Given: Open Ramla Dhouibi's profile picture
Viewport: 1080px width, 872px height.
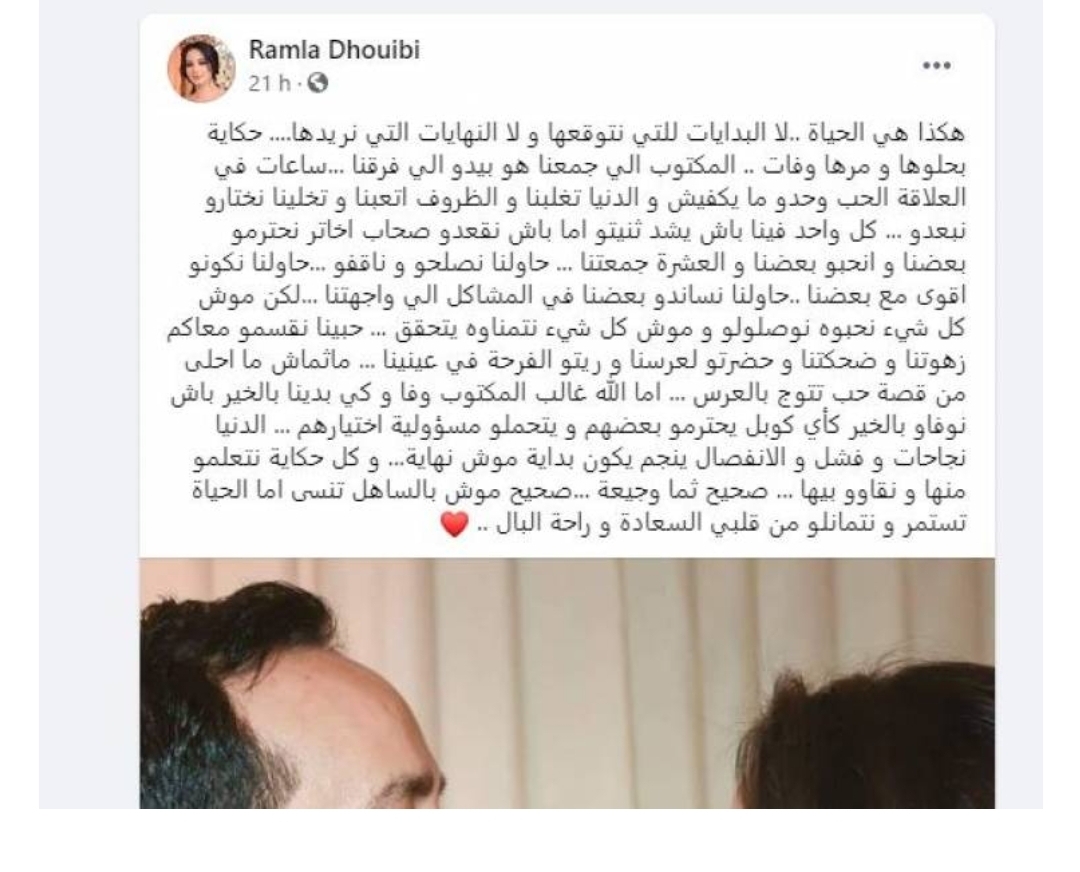Looking at the screenshot, I should click(x=201, y=68).
